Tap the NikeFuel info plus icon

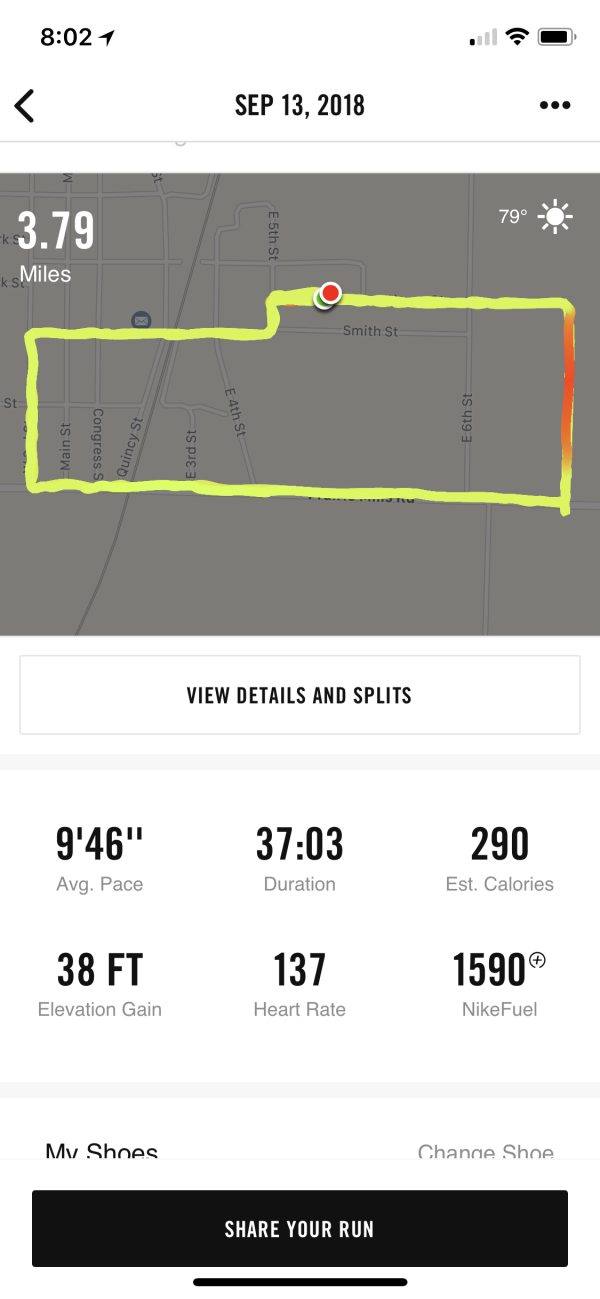(538, 960)
